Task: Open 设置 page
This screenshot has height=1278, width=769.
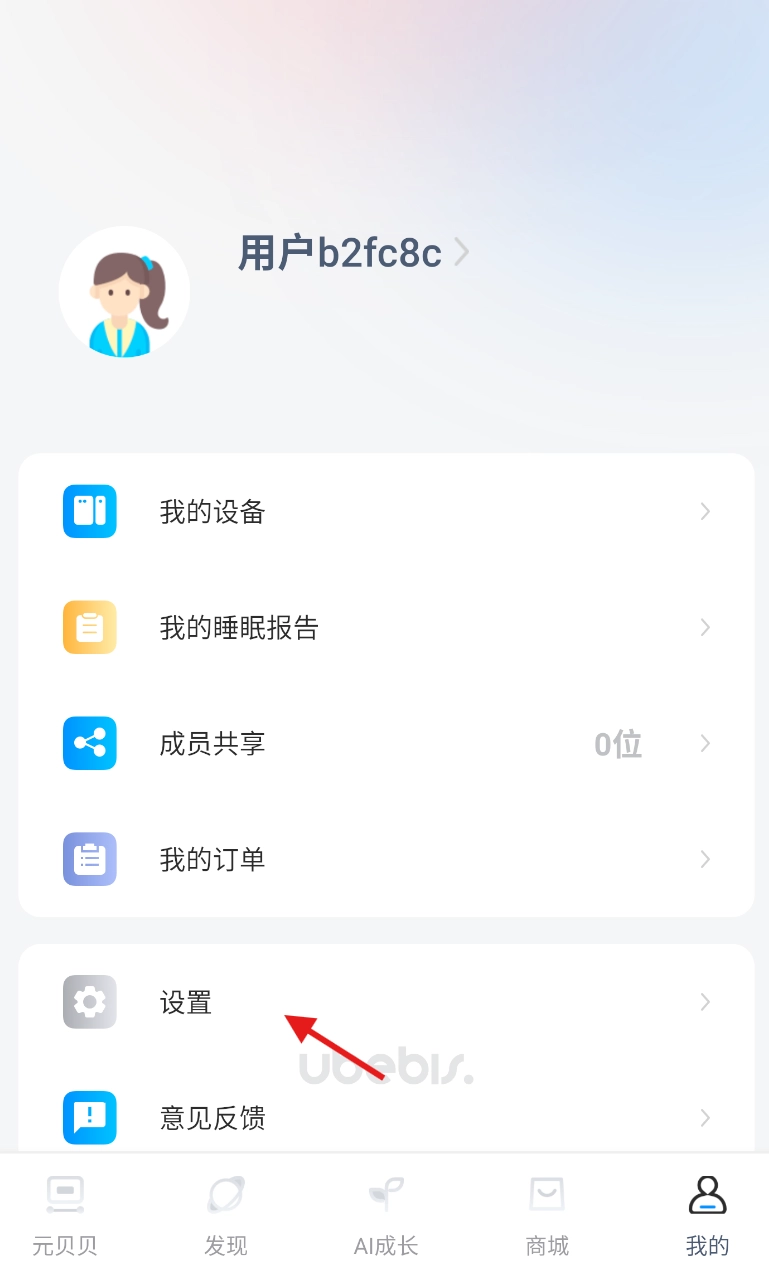Action: point(385,1002)
